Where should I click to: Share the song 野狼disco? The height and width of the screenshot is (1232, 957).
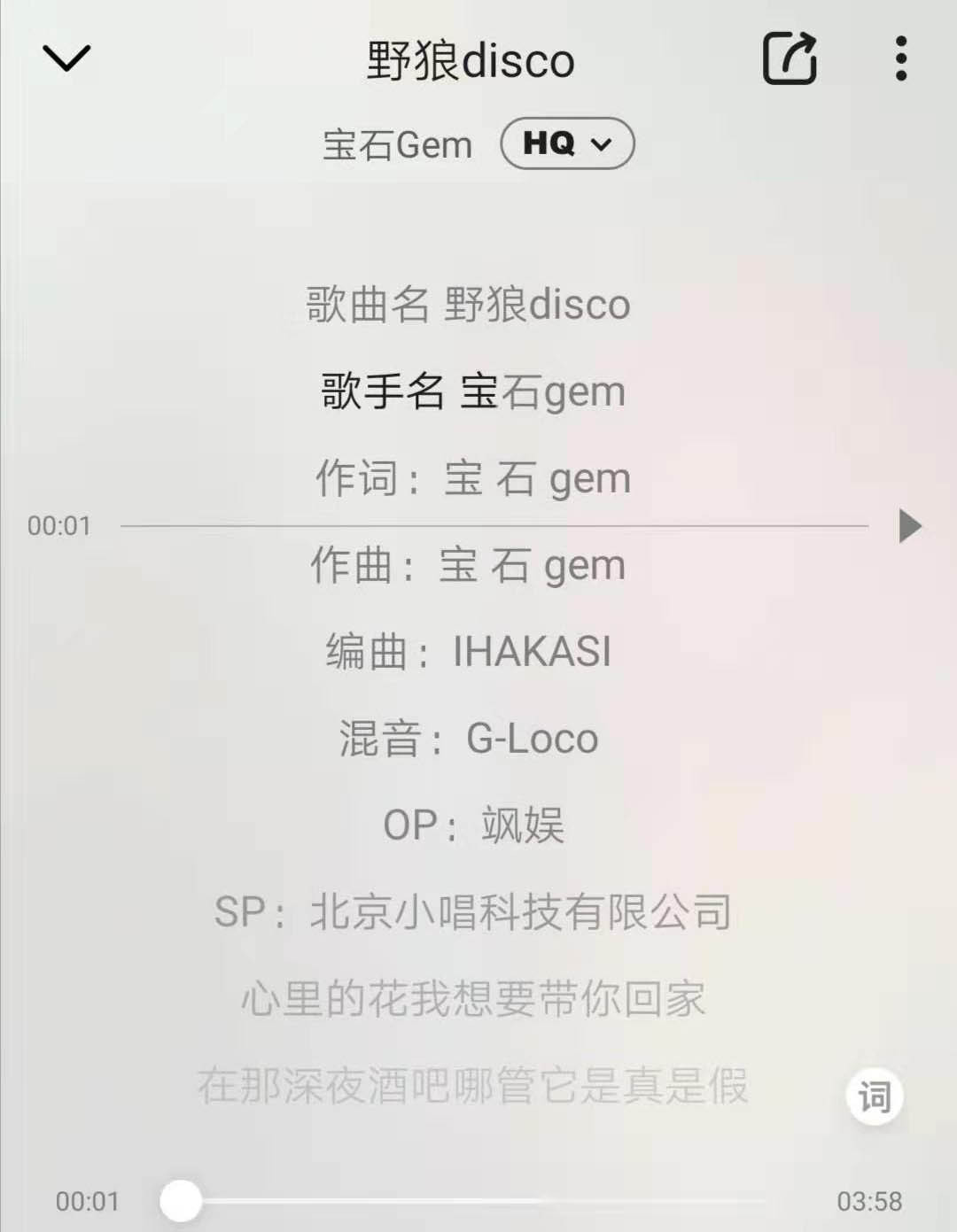coord(789,58)
